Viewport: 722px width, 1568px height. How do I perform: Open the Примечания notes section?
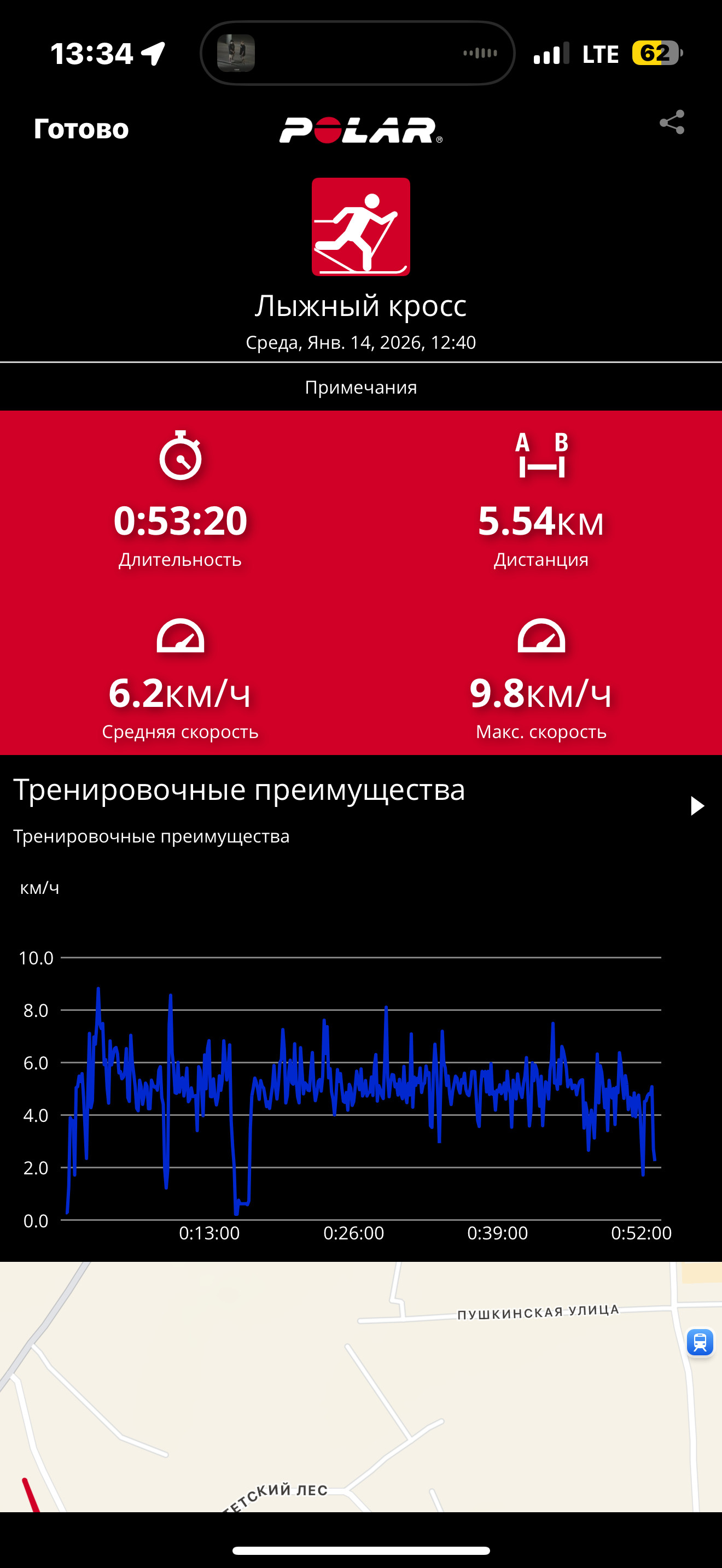tap(361, 387)
